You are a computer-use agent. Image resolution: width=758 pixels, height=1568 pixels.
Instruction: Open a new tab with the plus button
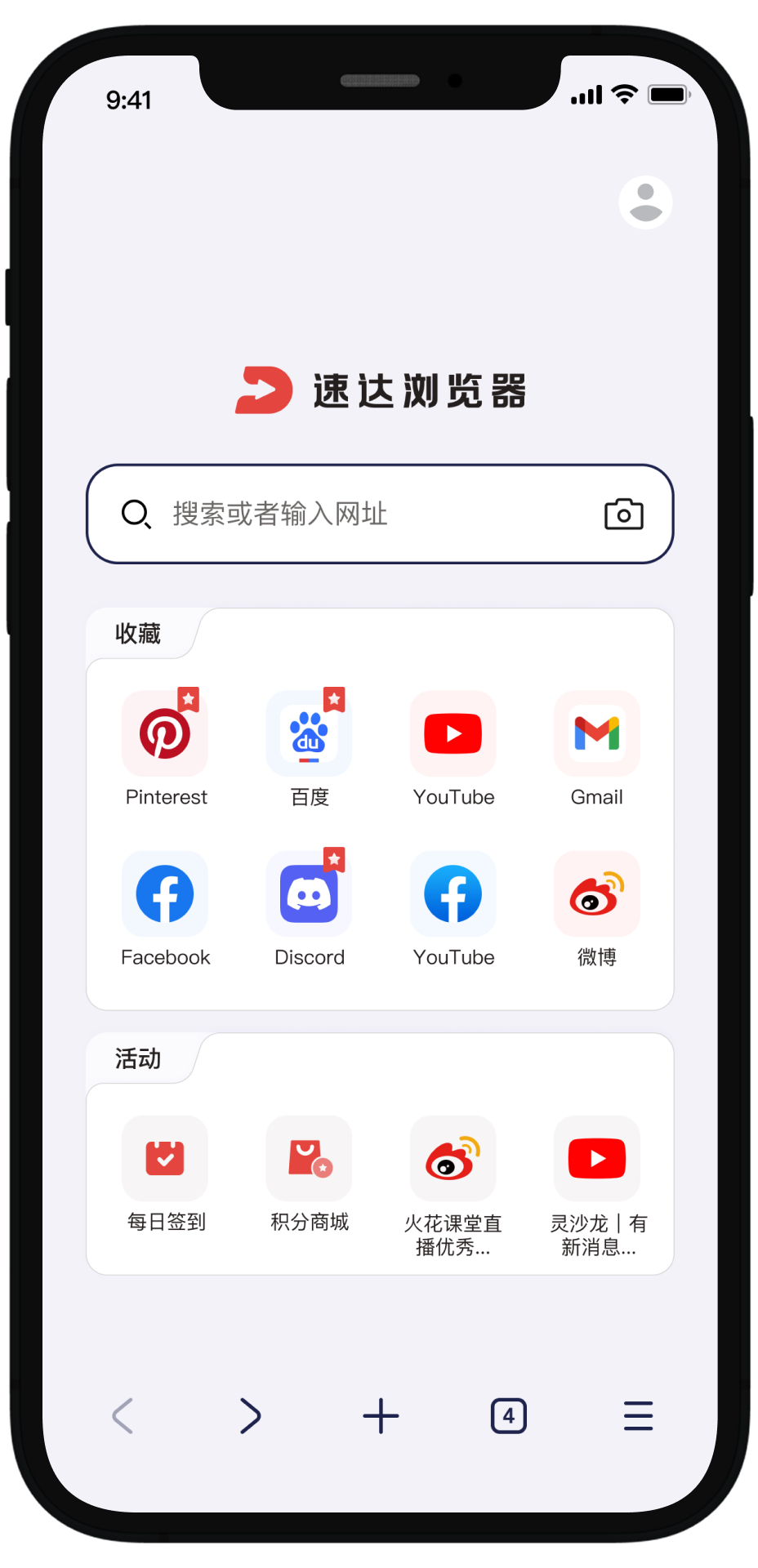[380, 1415]
